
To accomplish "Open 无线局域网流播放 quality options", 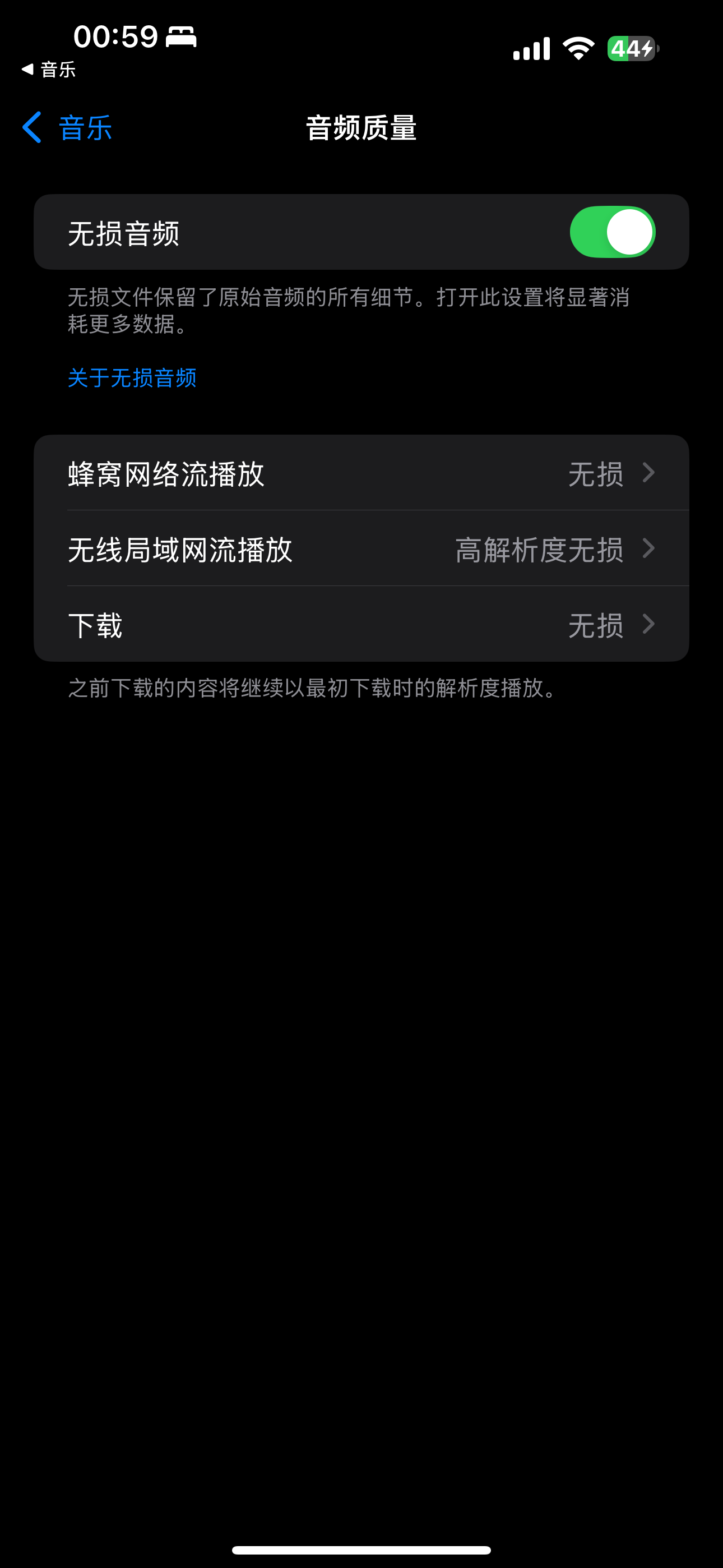I will pyautogui.click(x=361, y=548).
